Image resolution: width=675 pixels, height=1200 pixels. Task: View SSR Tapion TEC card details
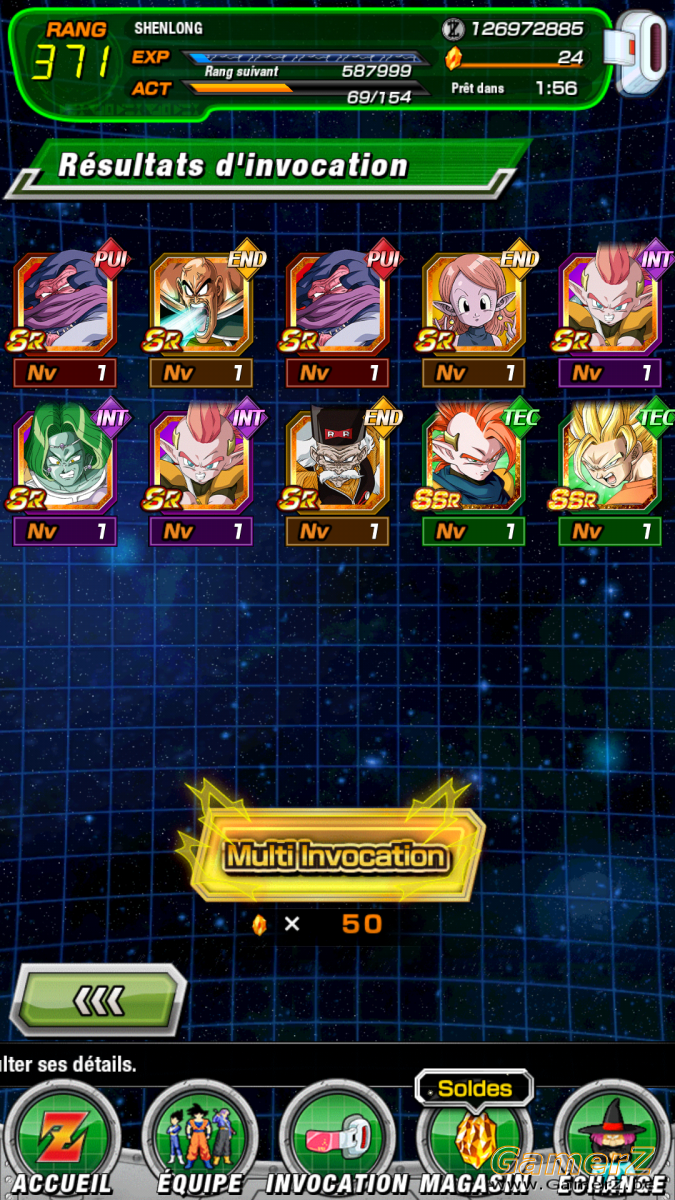[x=474, y=459]
